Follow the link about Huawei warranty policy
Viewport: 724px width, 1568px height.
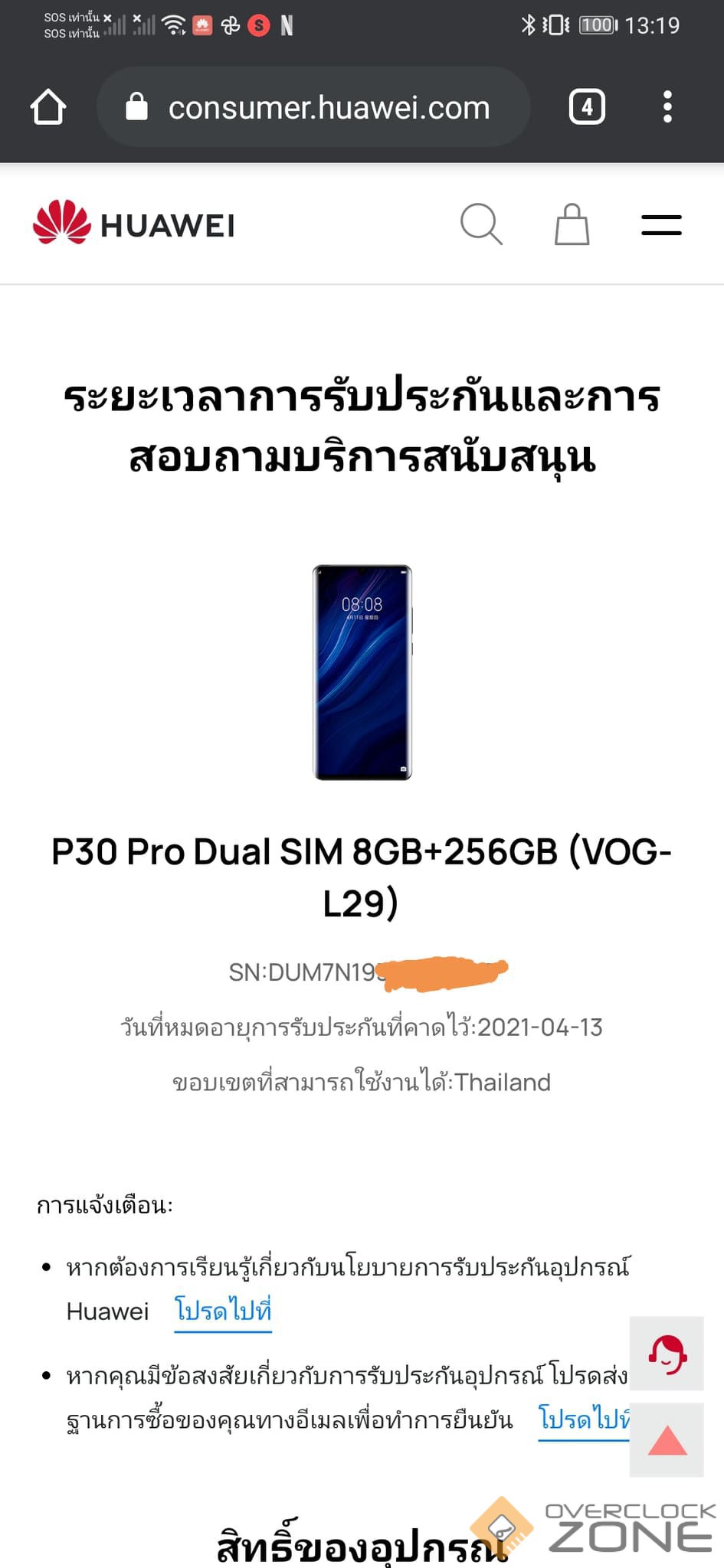(223, 1311)
